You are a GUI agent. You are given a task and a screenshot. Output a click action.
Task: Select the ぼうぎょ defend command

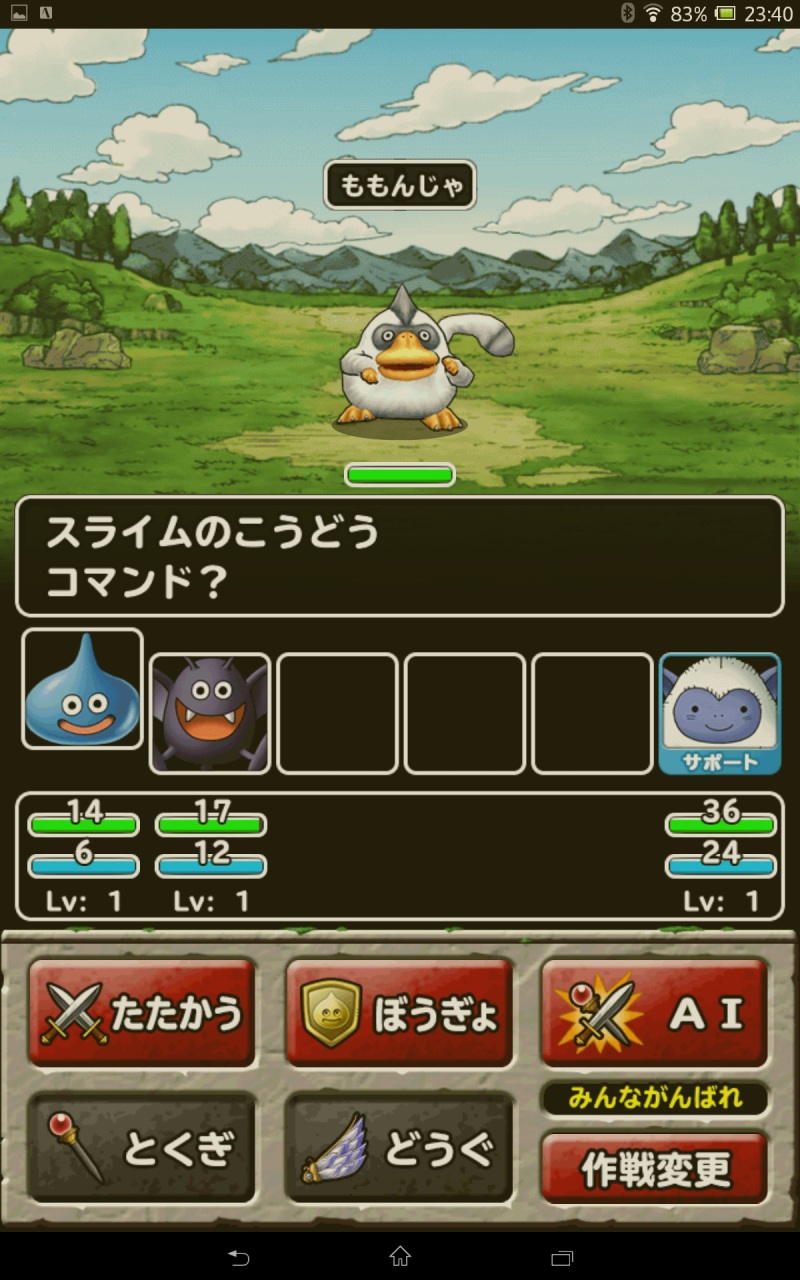click(x=399, y=1014)
